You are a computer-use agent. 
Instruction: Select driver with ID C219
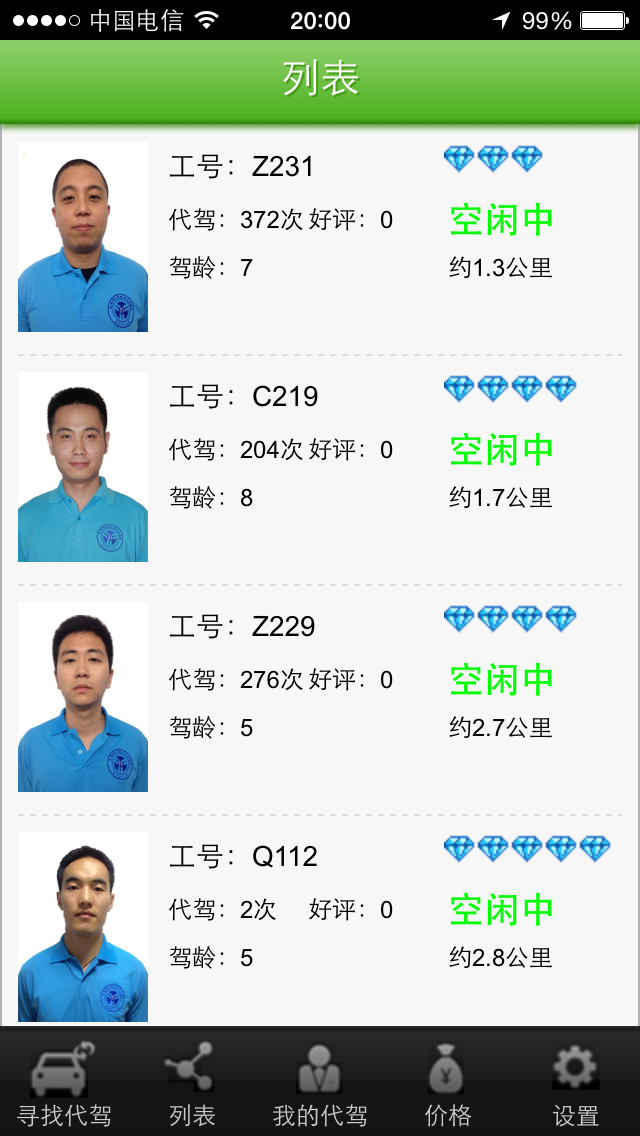pos(320,469)
